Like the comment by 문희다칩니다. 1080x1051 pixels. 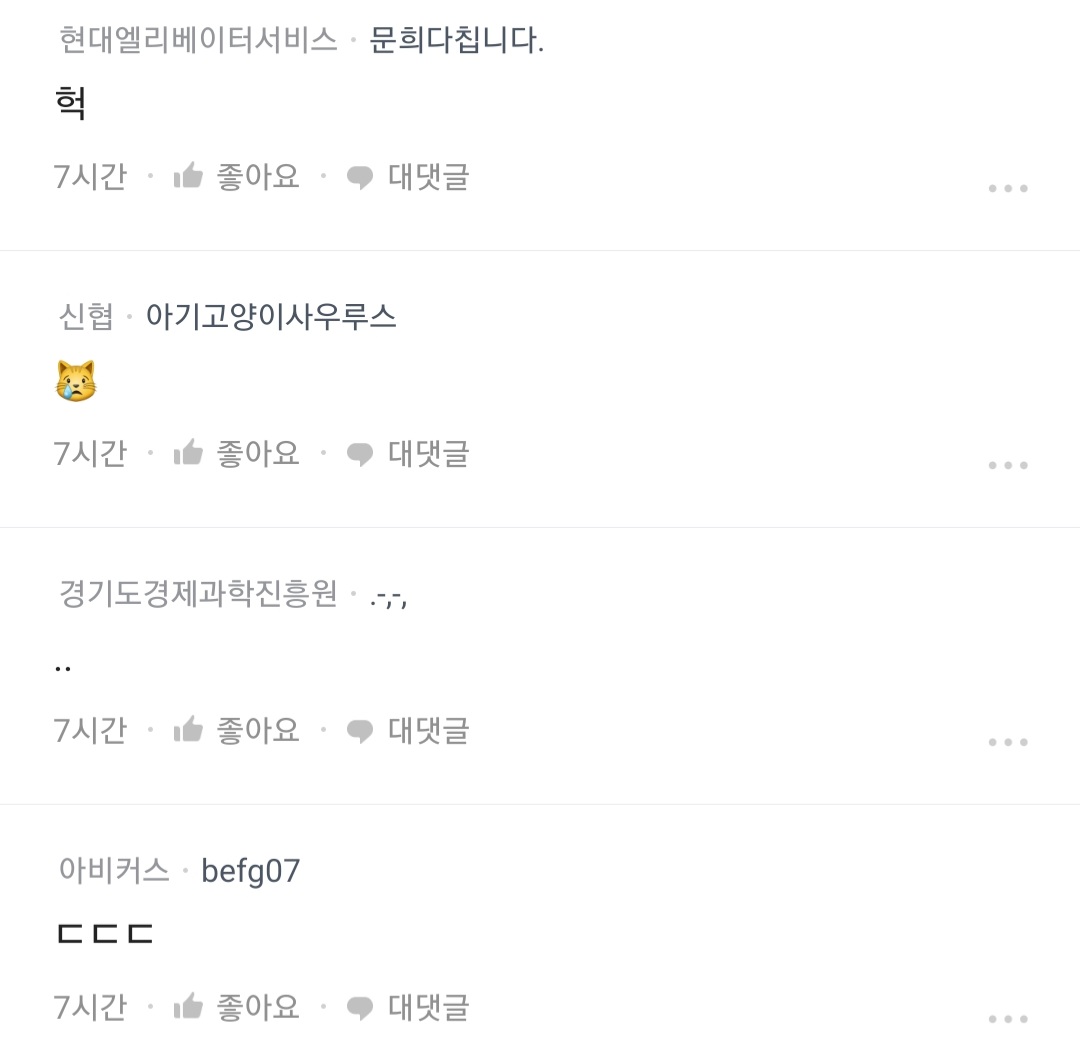click(x=237, y=177)
